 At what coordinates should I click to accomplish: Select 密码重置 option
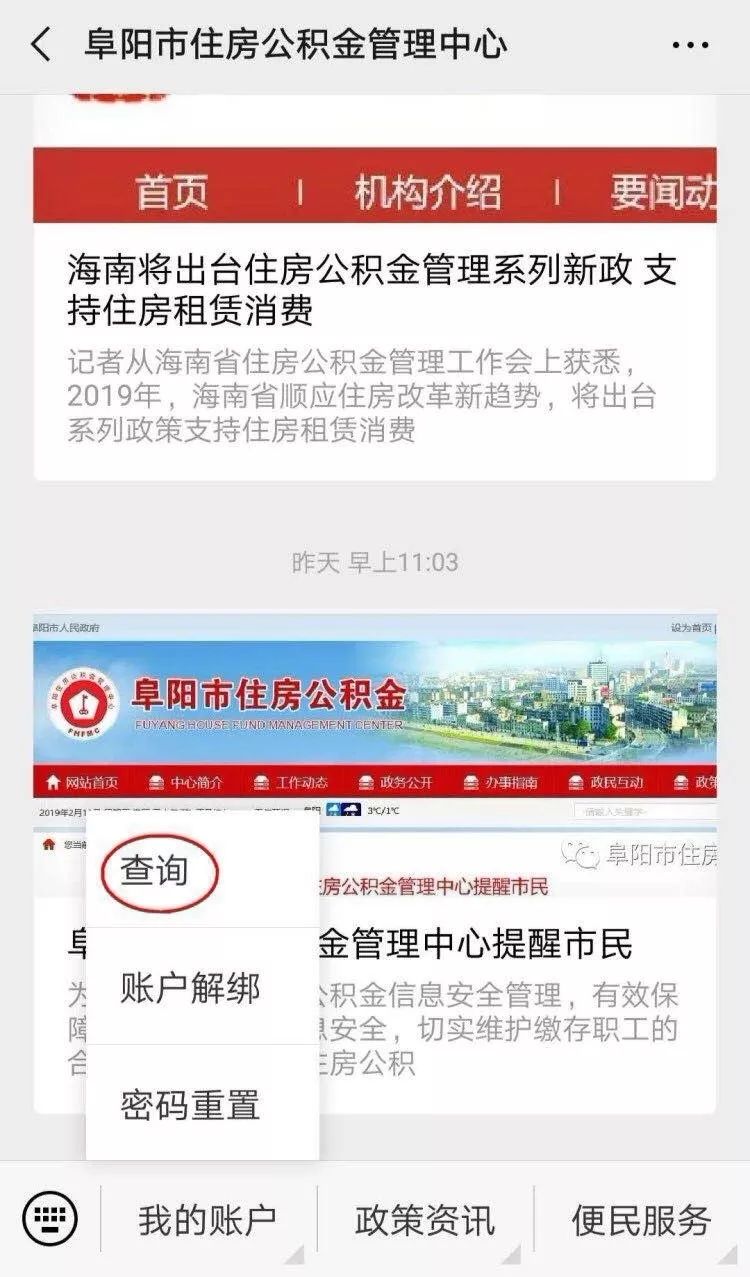pyautogui.click(x=190, y=1105)
